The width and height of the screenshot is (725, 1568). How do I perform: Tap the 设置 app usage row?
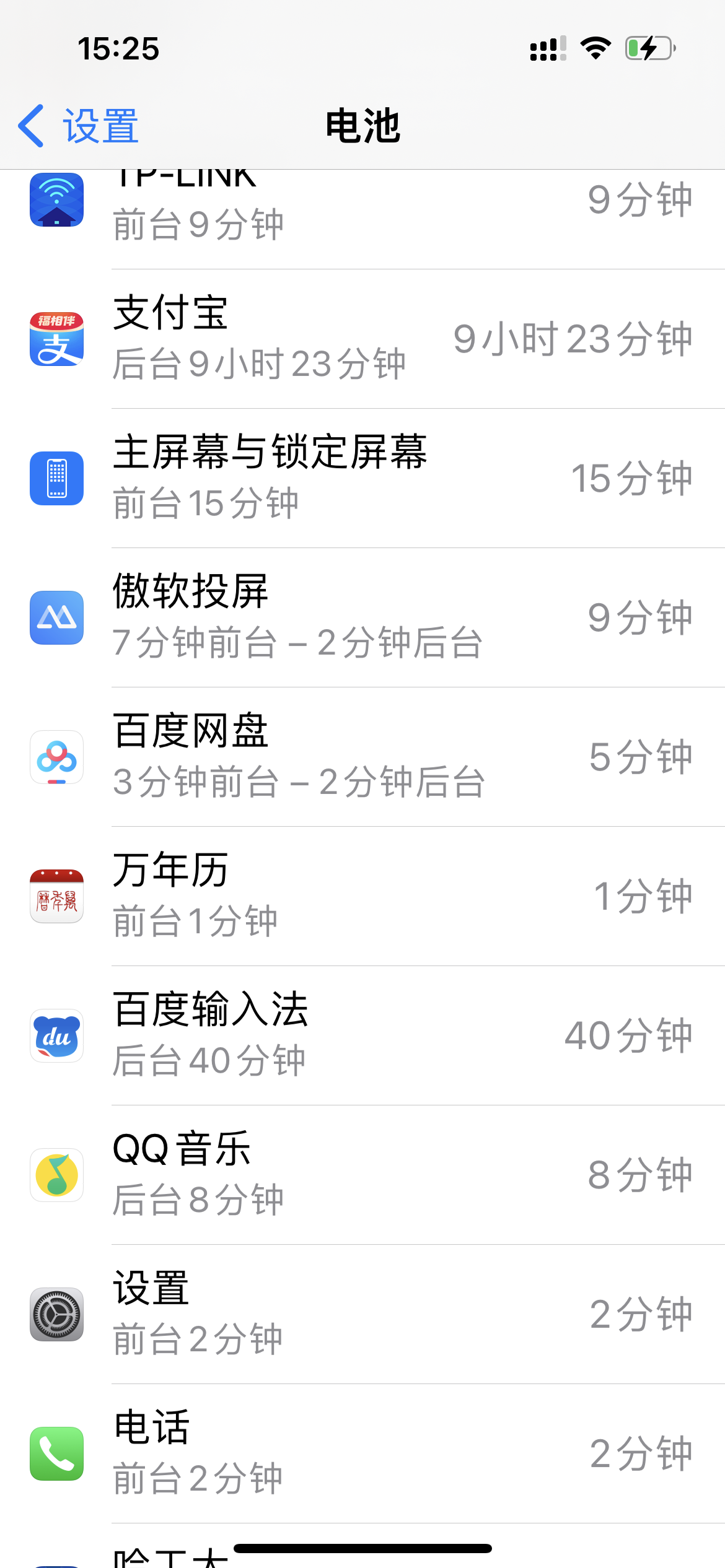362,1314
